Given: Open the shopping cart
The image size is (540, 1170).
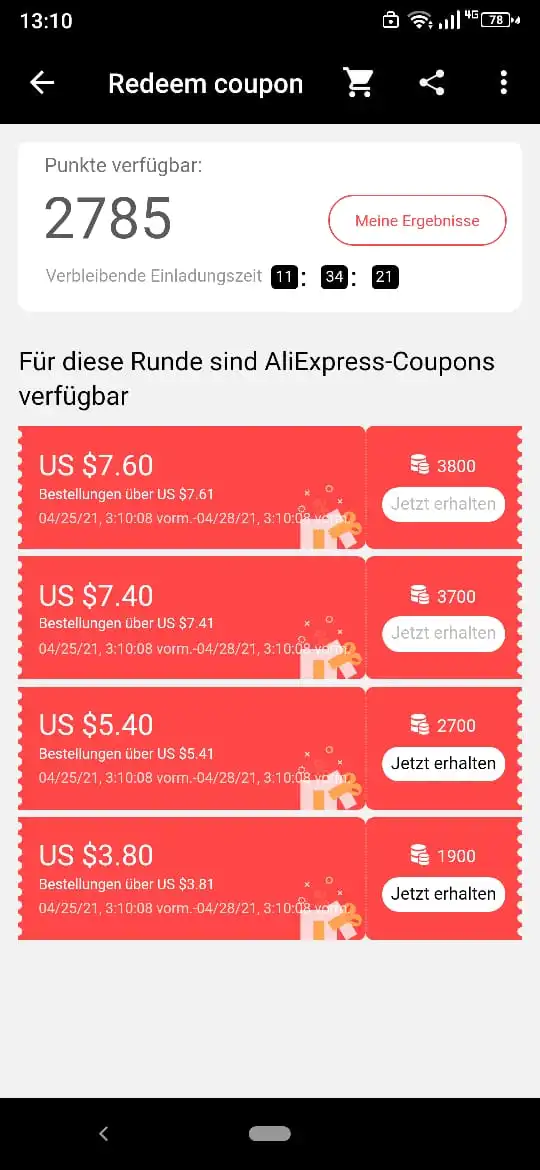Looking at the screenshot, I should pyautogui.click(x=358, y=83).
